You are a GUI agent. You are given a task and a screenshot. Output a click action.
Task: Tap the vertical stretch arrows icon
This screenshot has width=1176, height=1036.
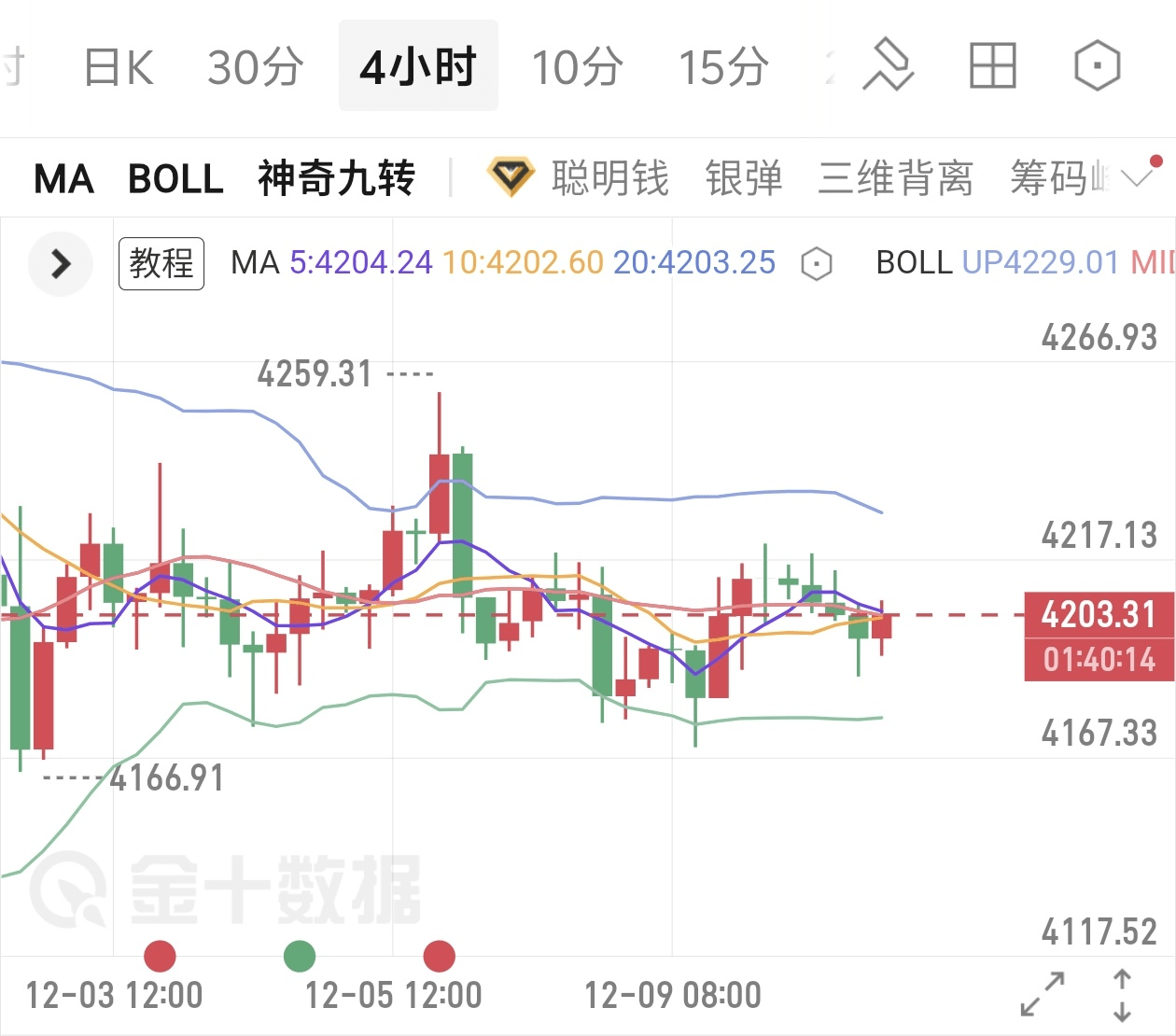[x=1122, y=995]
